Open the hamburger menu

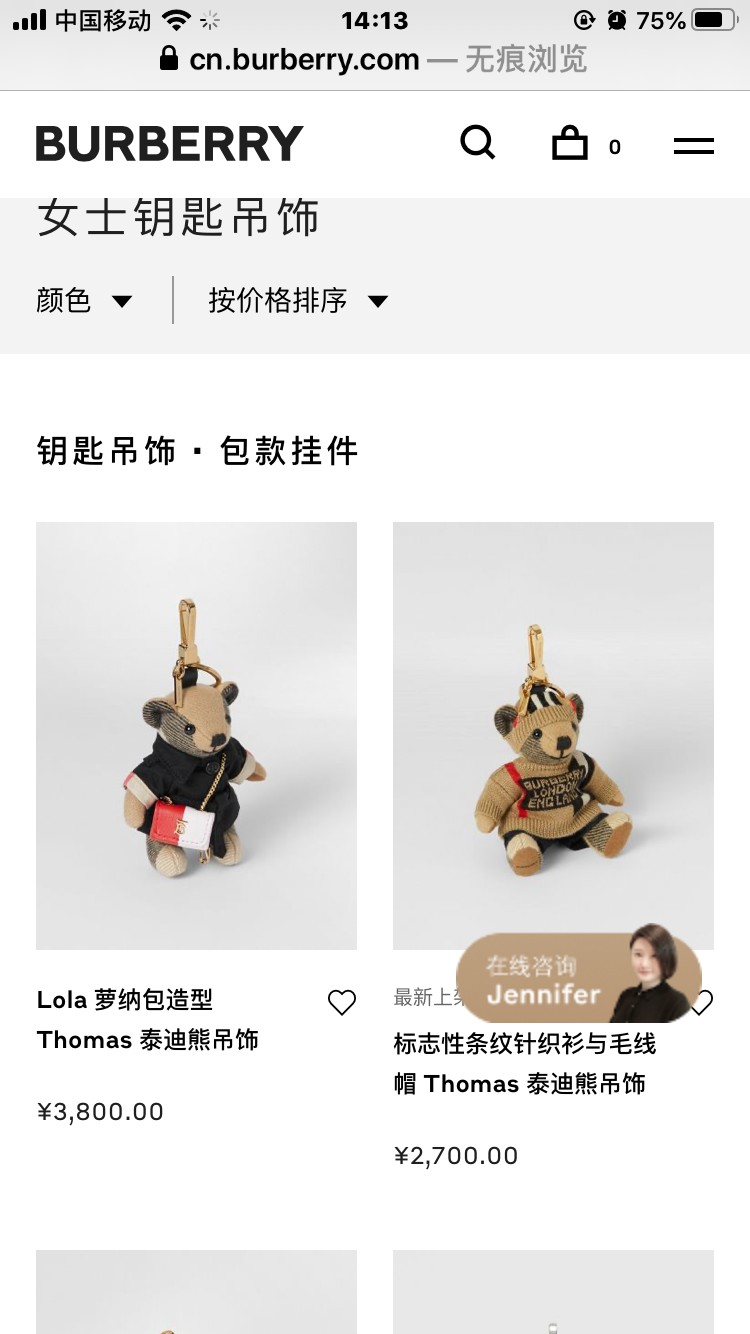pos(693,146)
